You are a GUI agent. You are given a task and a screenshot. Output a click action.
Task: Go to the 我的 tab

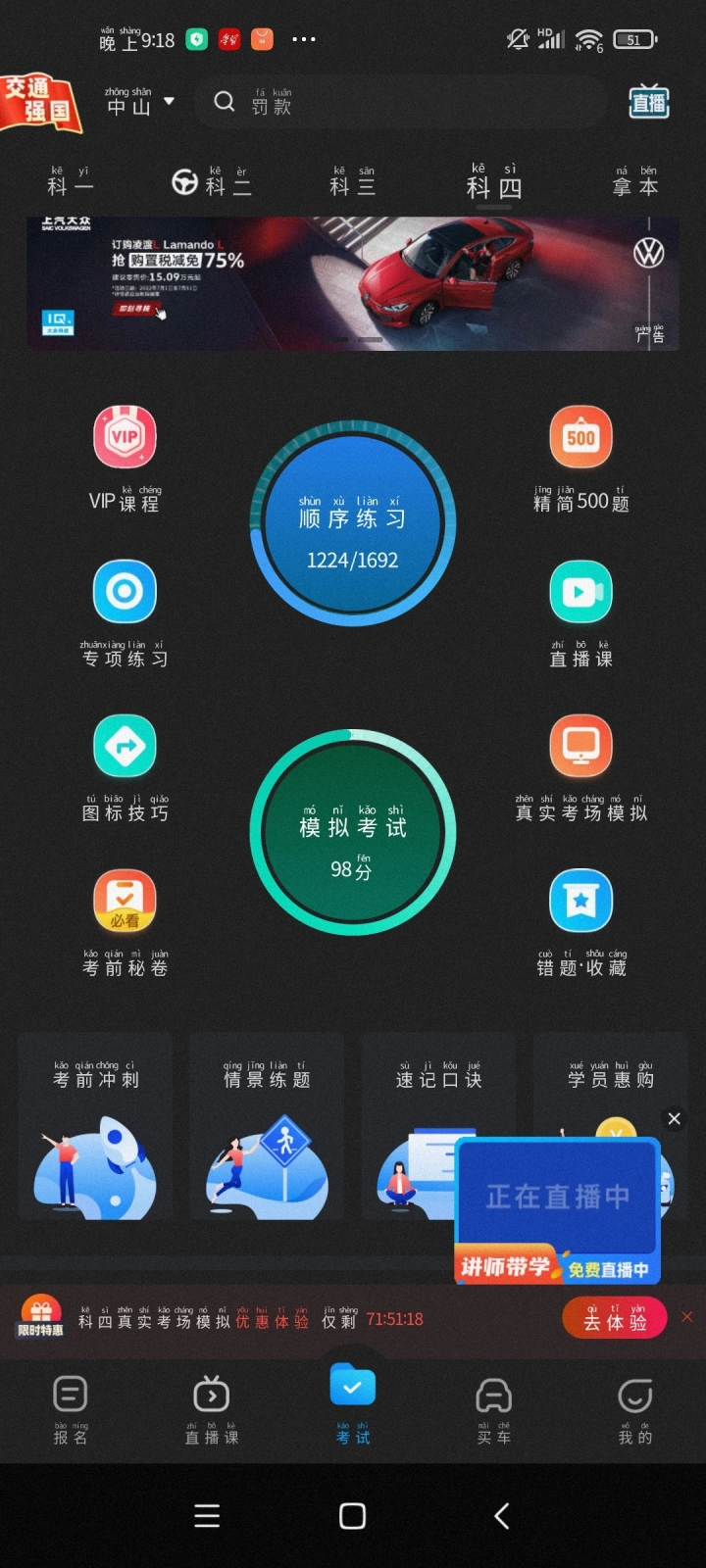(x=634, y=1410)
